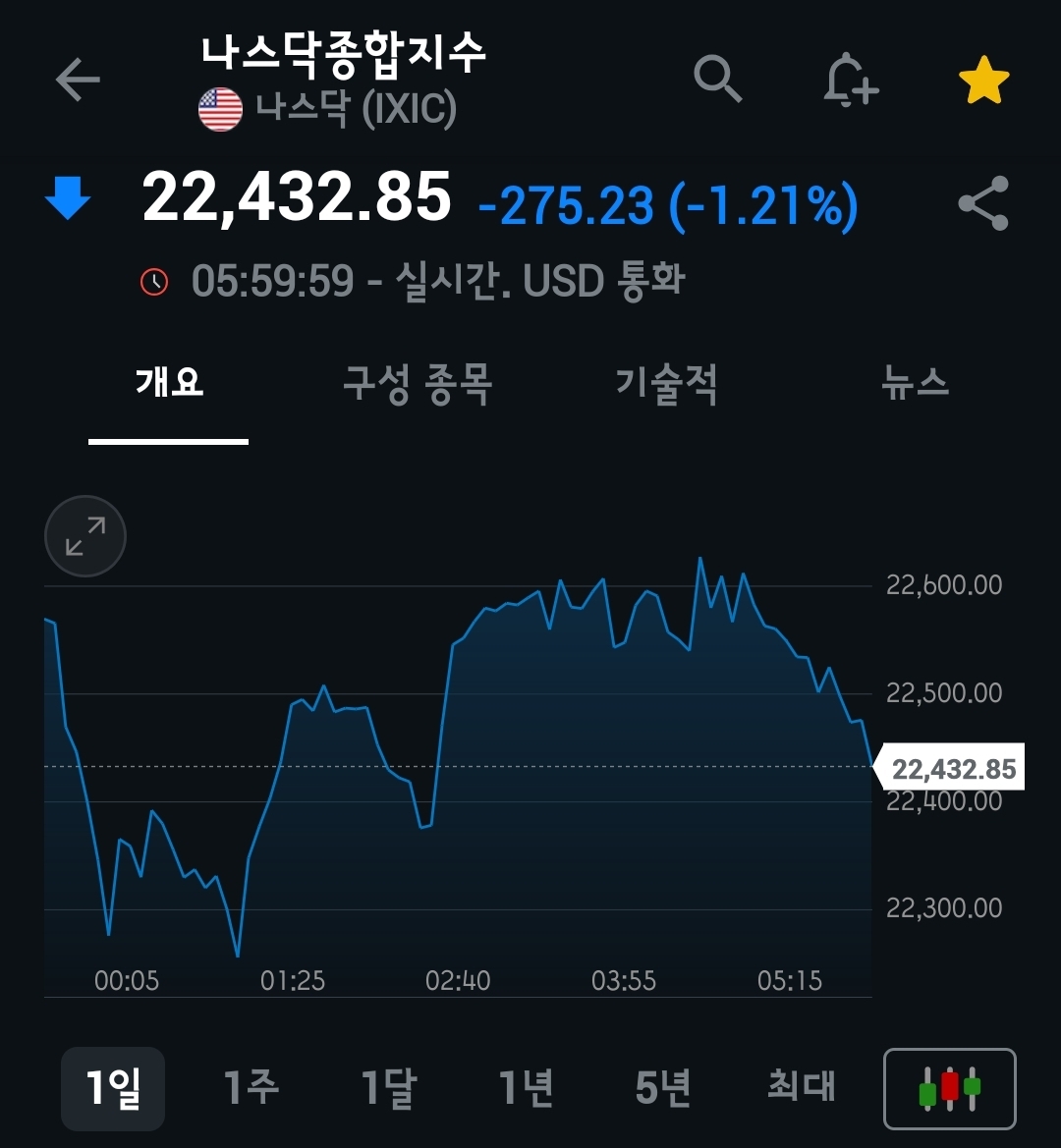Share the Nasdaq index quote
Image resolution: width=1061 pixels, height=1148 pixels.
[x=983, y=203]
